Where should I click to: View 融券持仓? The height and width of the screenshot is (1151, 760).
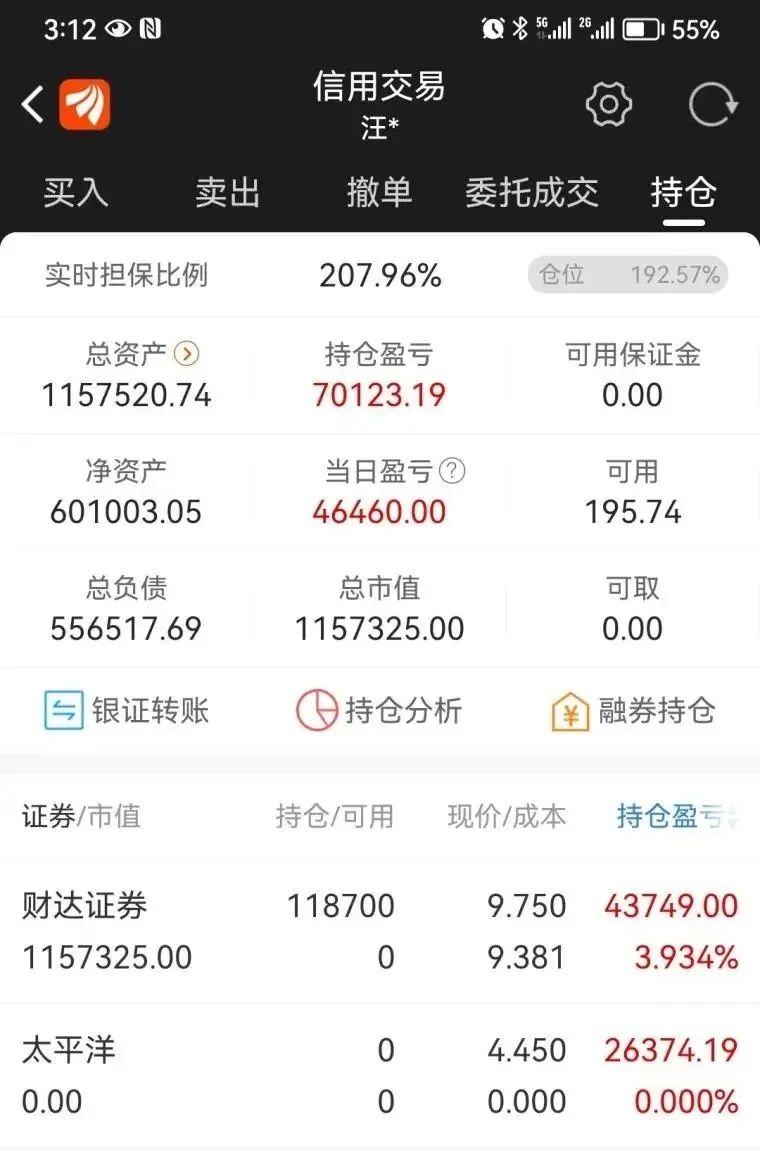(x=633, y=711)
